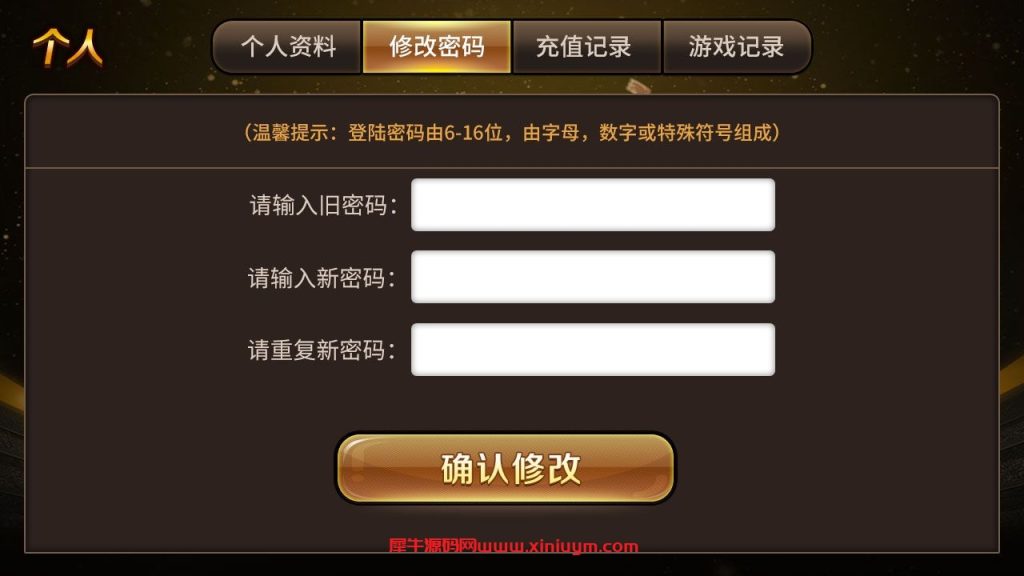Open the 充值记录 tab
Viewport: 1024px width, 576px height.
585,47
